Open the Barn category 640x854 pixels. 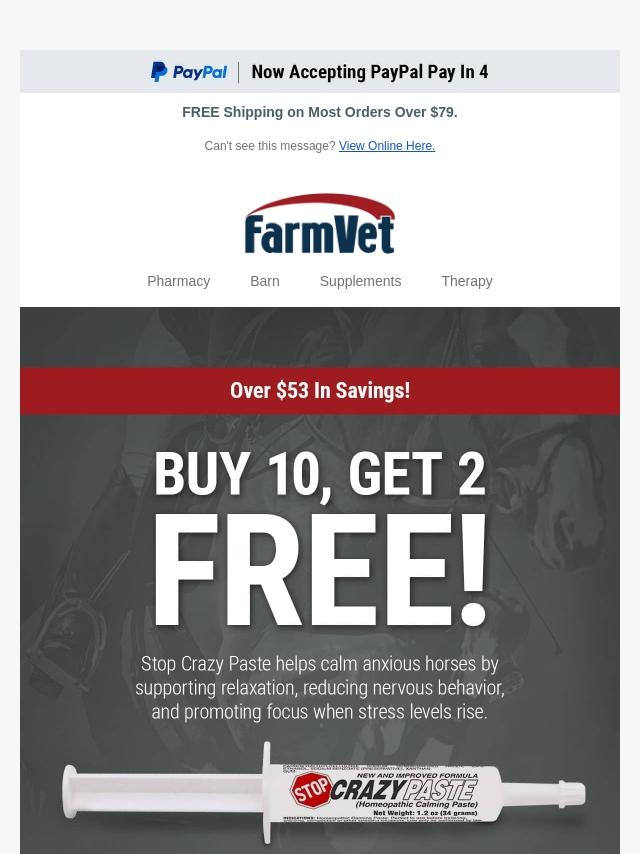264,281
